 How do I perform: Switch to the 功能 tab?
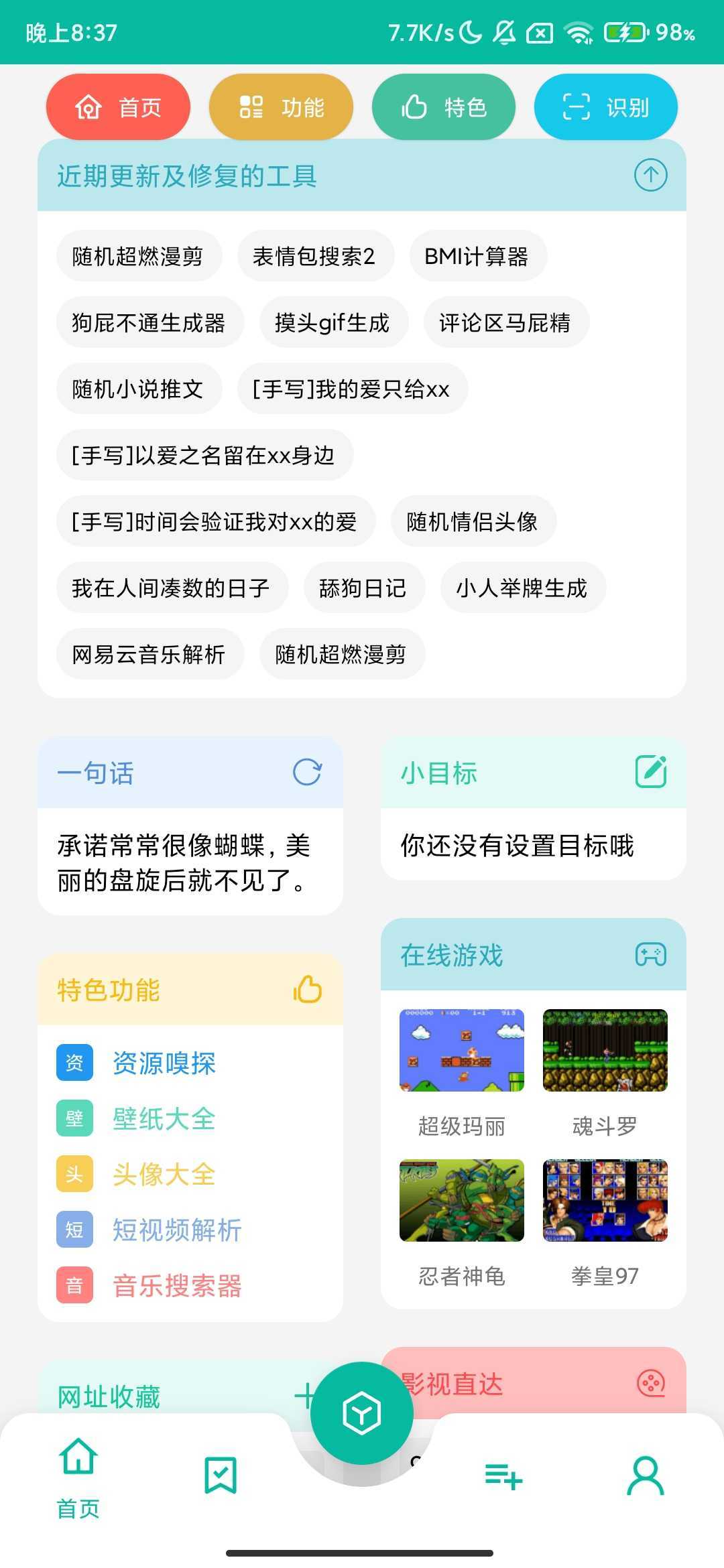[281, 107]
